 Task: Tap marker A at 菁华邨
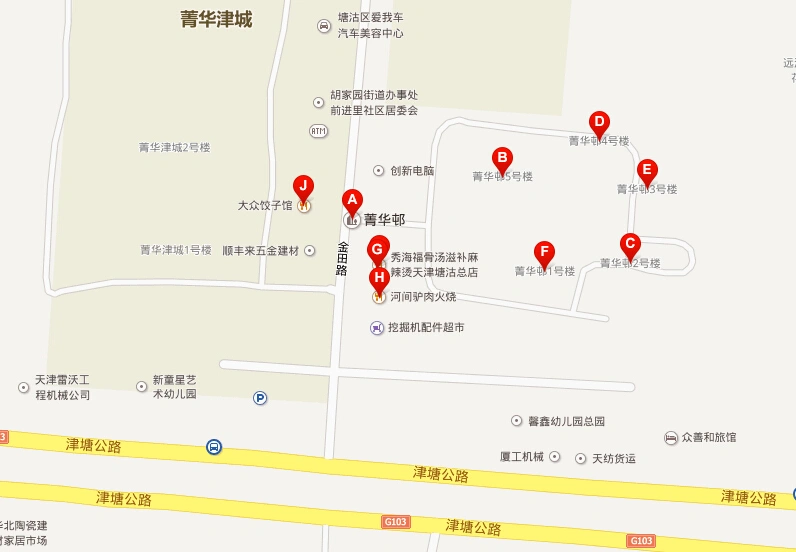[x=351, y=201]
